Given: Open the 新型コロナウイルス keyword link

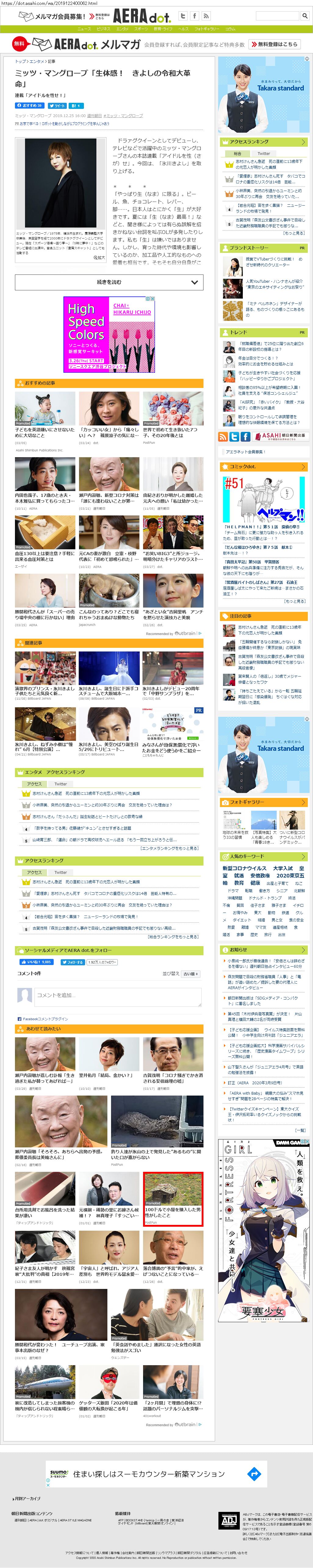Looking at the screenshot, I should 244,868.
